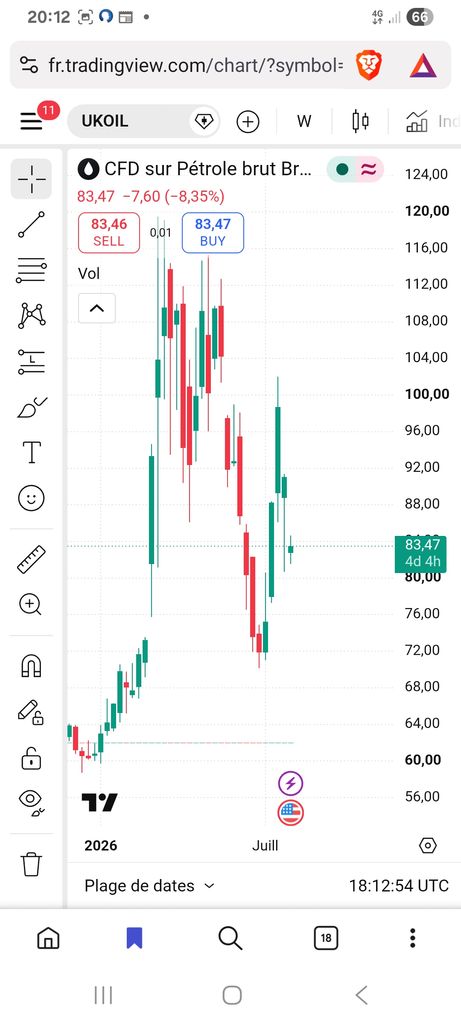
Task: Tap the BUY 83,47 button
Action: coord(213,232)
